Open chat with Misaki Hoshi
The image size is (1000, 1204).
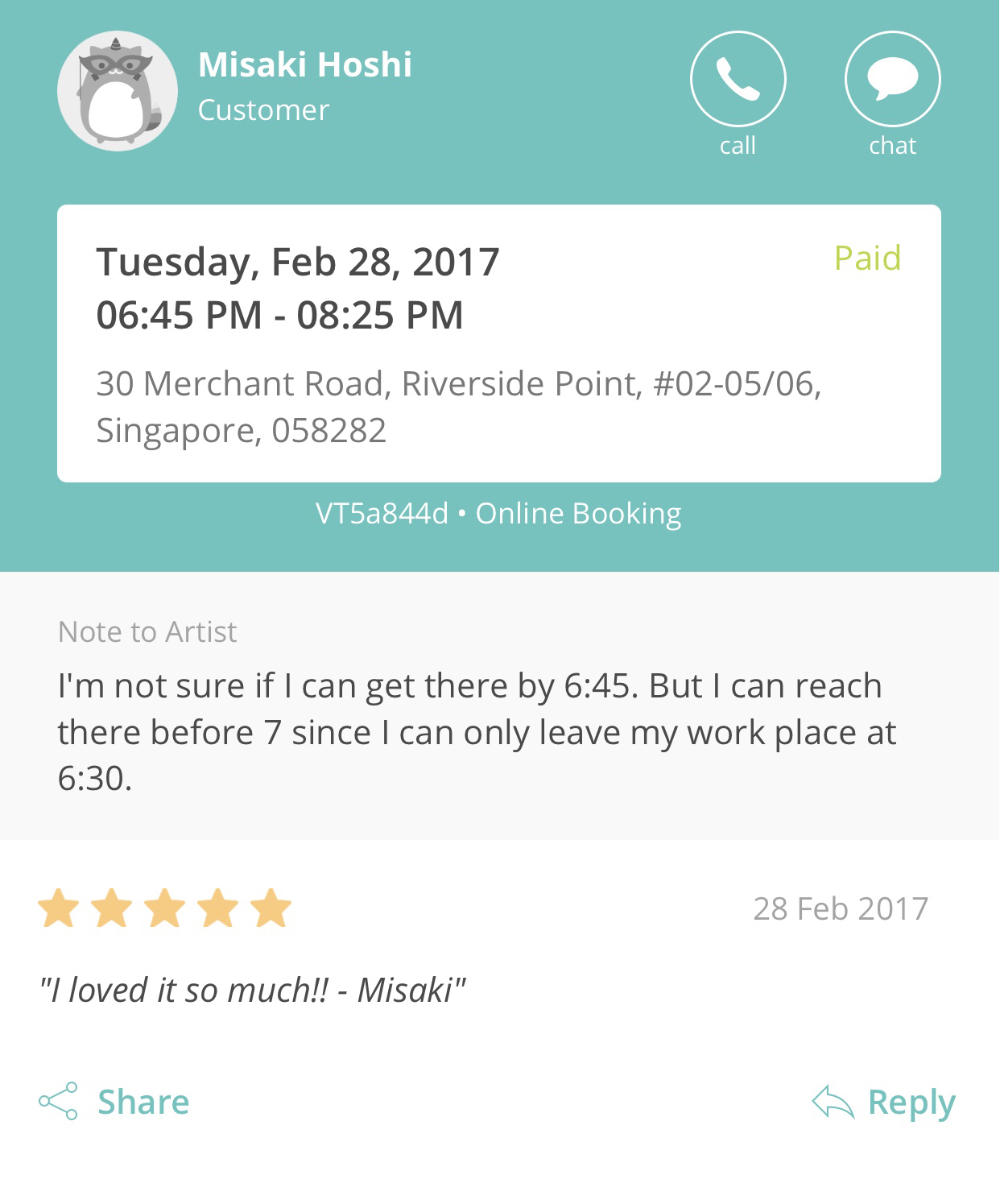click(x=892, y=79)
